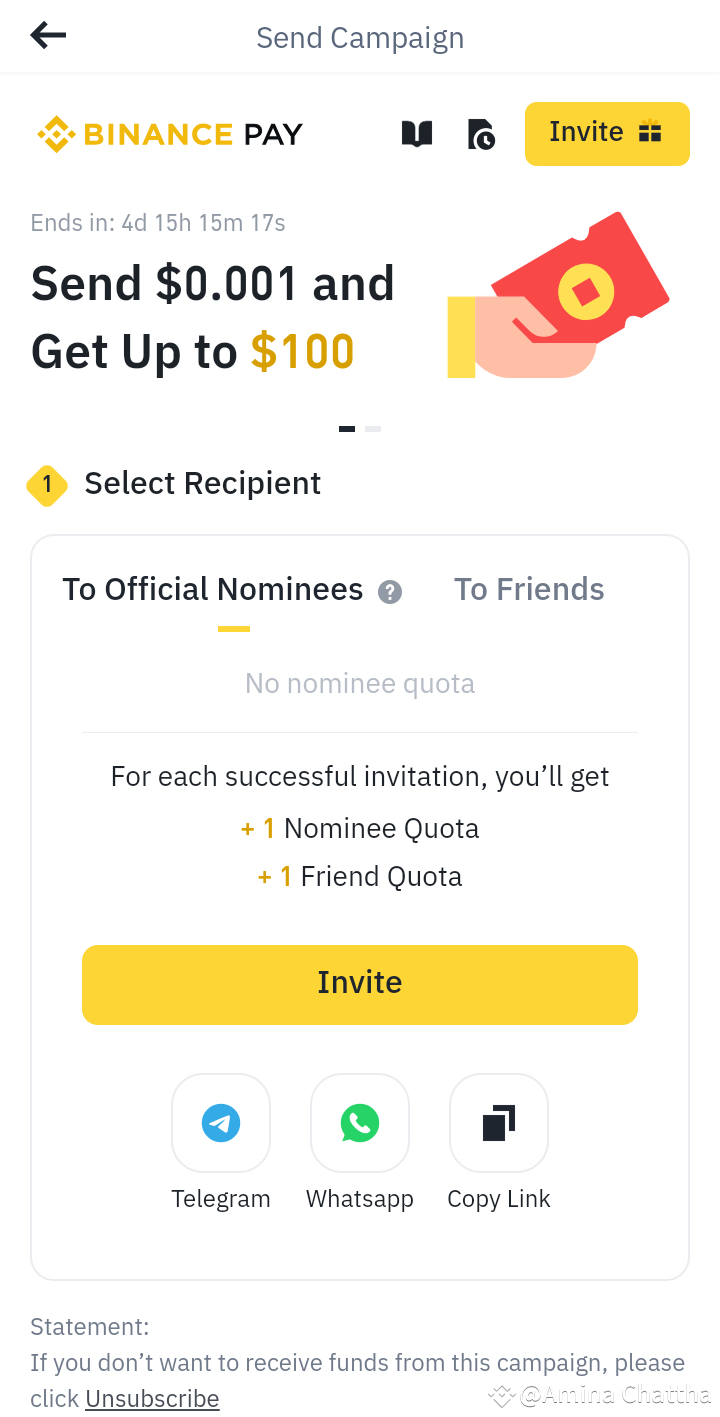Select the second carousel page dot
The image size is (720, 1417).
point(373,428)
